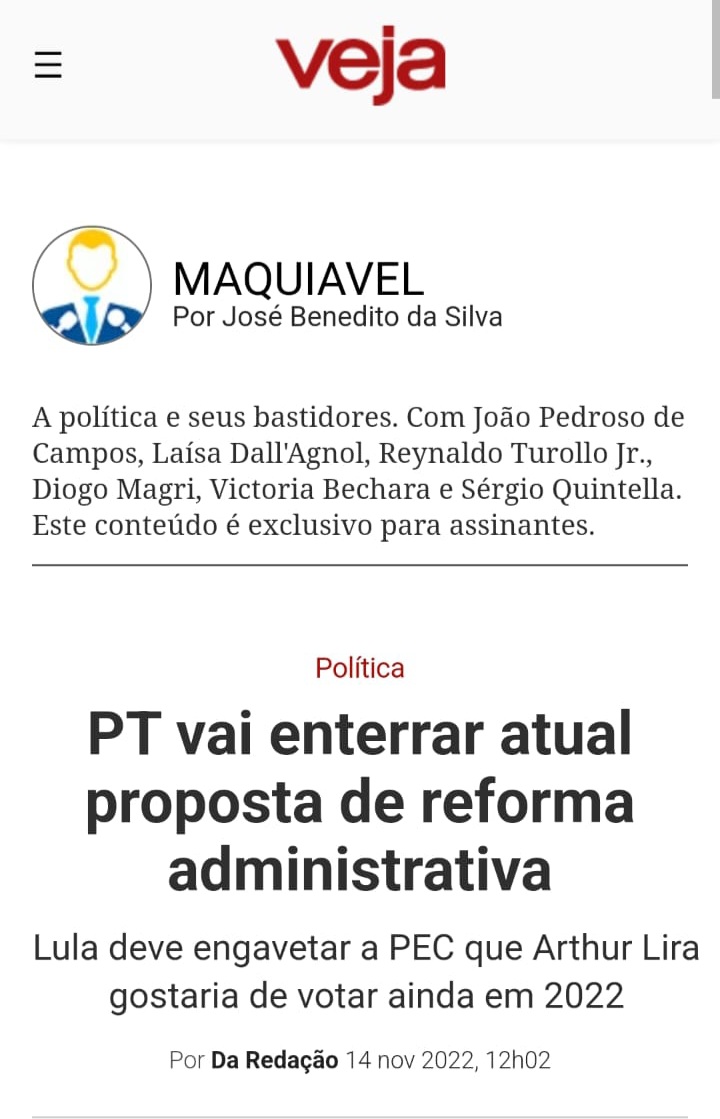Tap the Maquiavel column avatar
The image size is (720, 1119).
[x=92, y=285]
